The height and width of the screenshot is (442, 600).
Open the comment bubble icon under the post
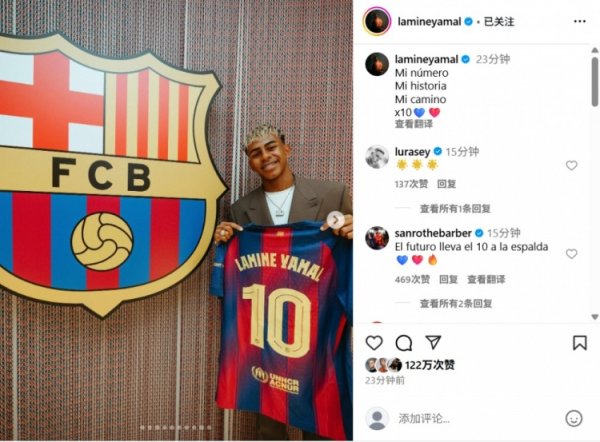pos(403,343)
